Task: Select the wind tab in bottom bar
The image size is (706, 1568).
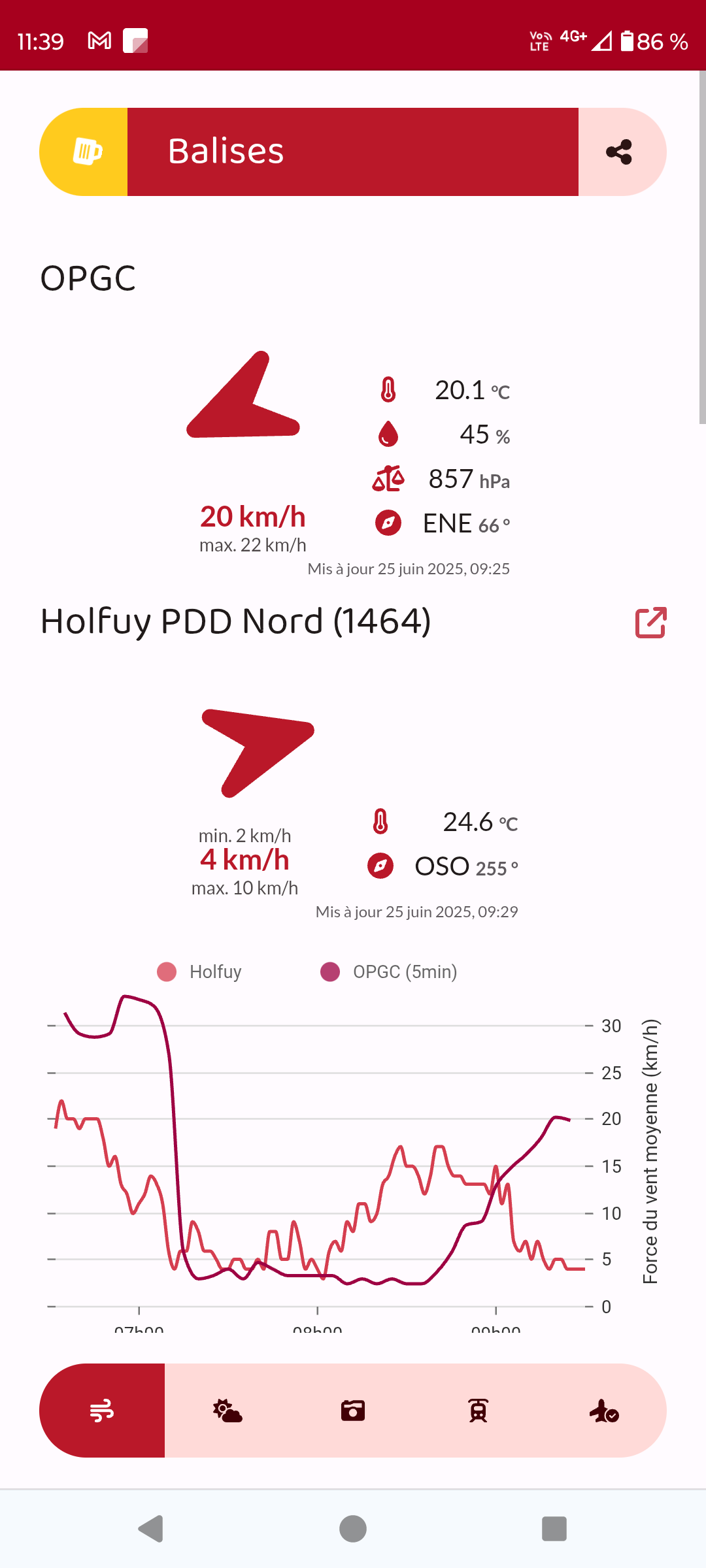Action: 102,1411
